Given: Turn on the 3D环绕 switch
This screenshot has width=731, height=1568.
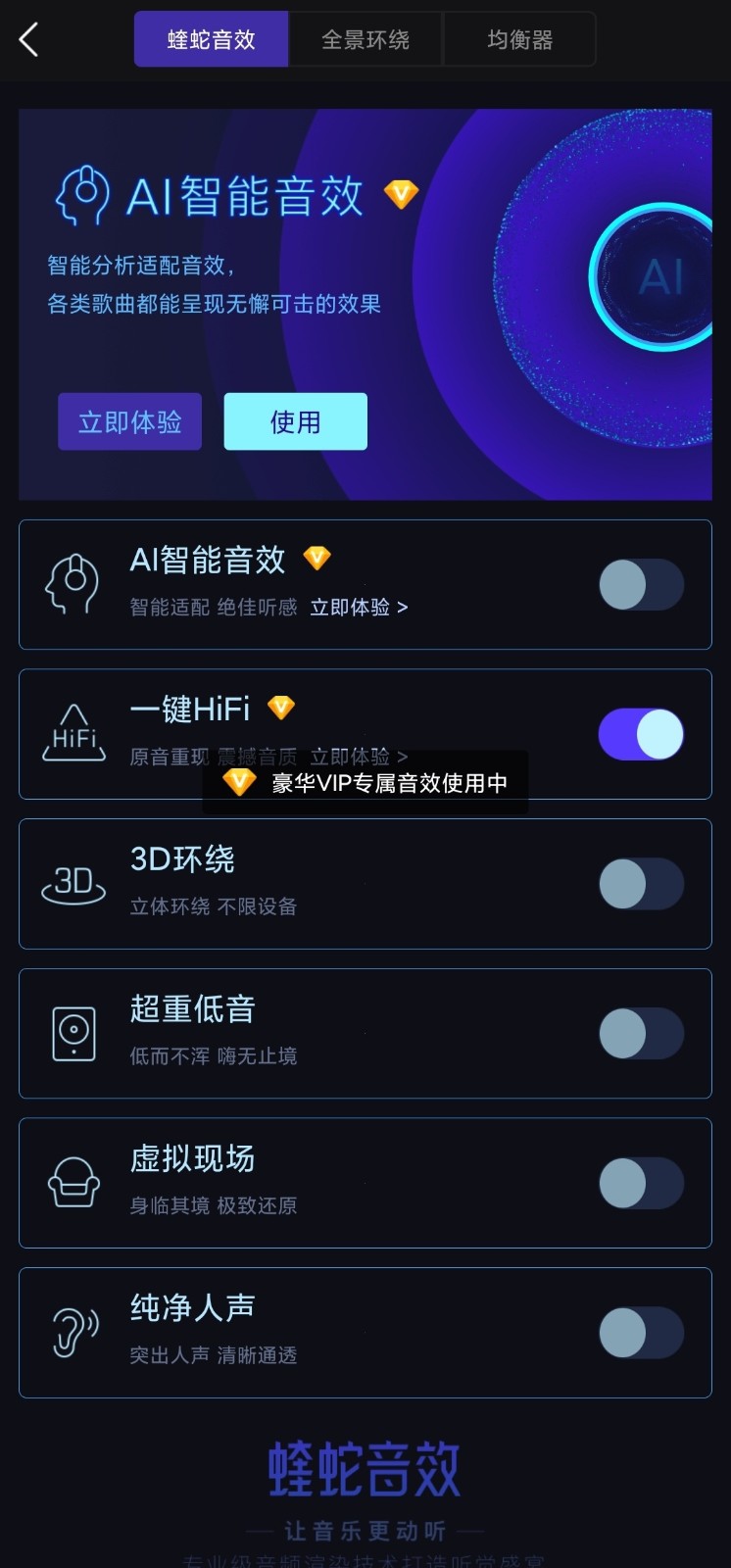Looking at the screenshot, I should point(641,882).
